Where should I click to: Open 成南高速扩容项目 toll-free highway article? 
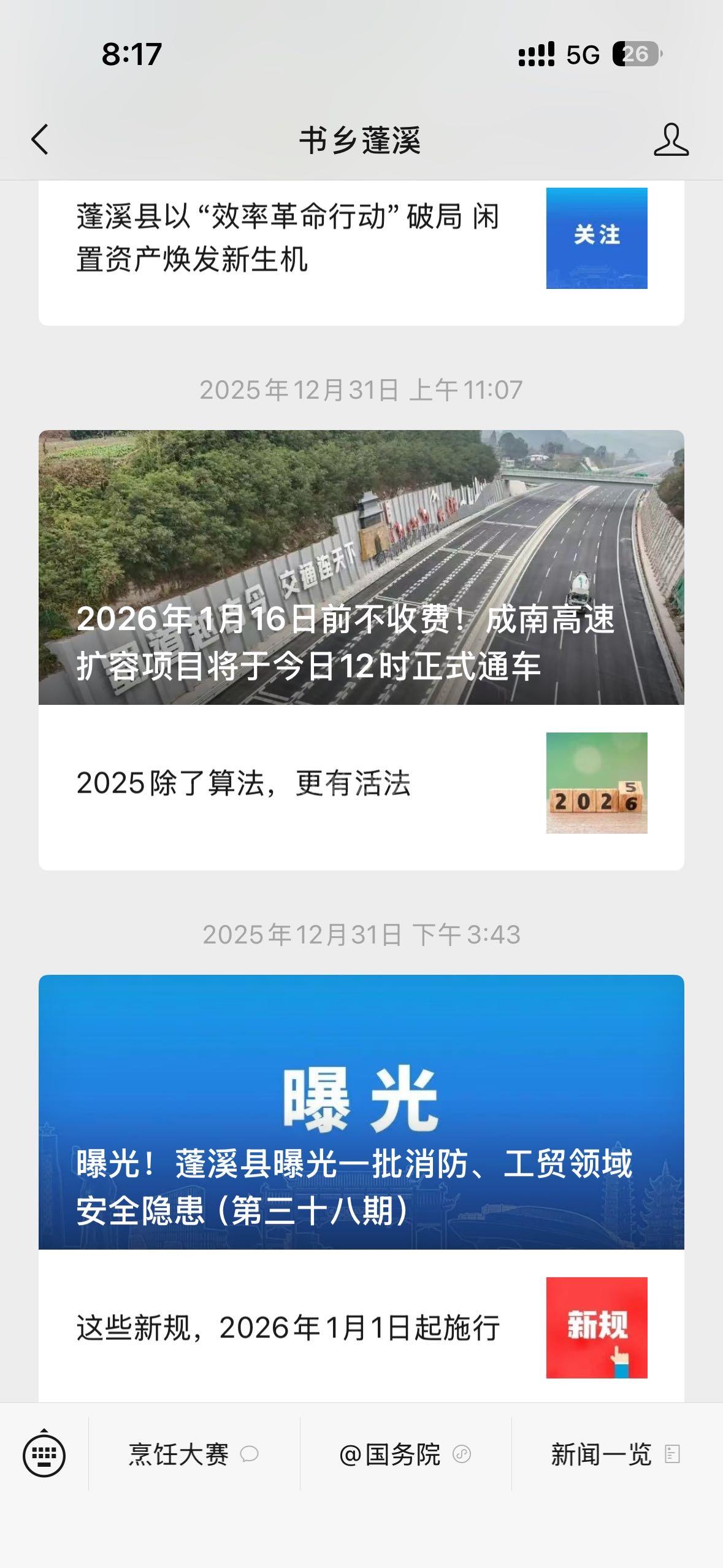click(x=361, y=567)
